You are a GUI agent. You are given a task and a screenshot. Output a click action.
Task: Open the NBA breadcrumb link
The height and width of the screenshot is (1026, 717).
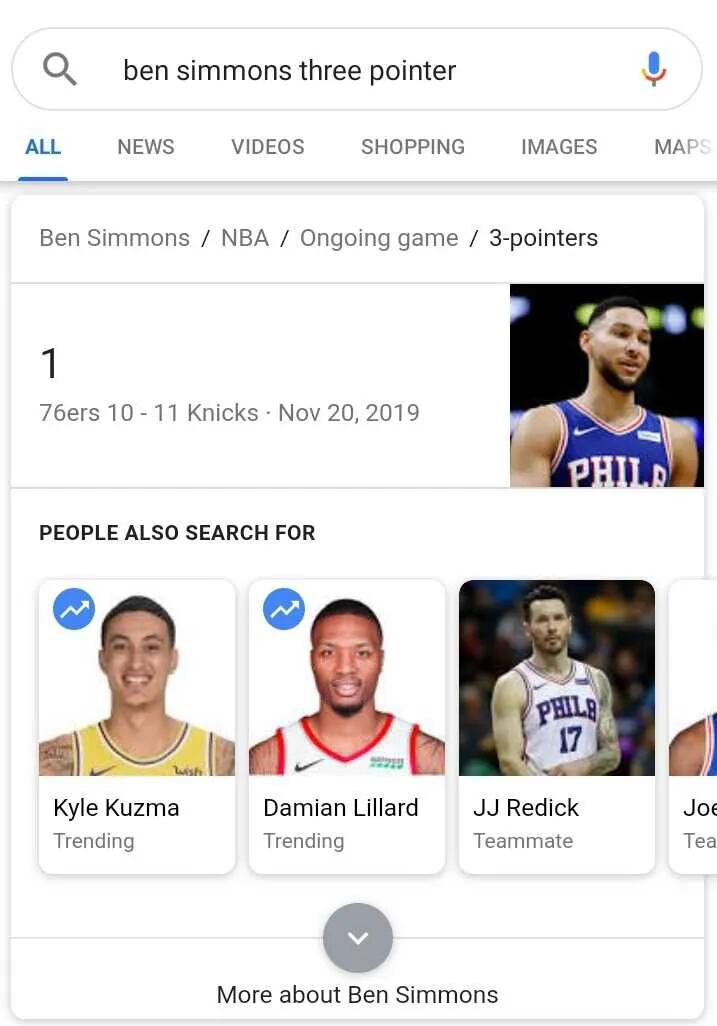[245, 238]
